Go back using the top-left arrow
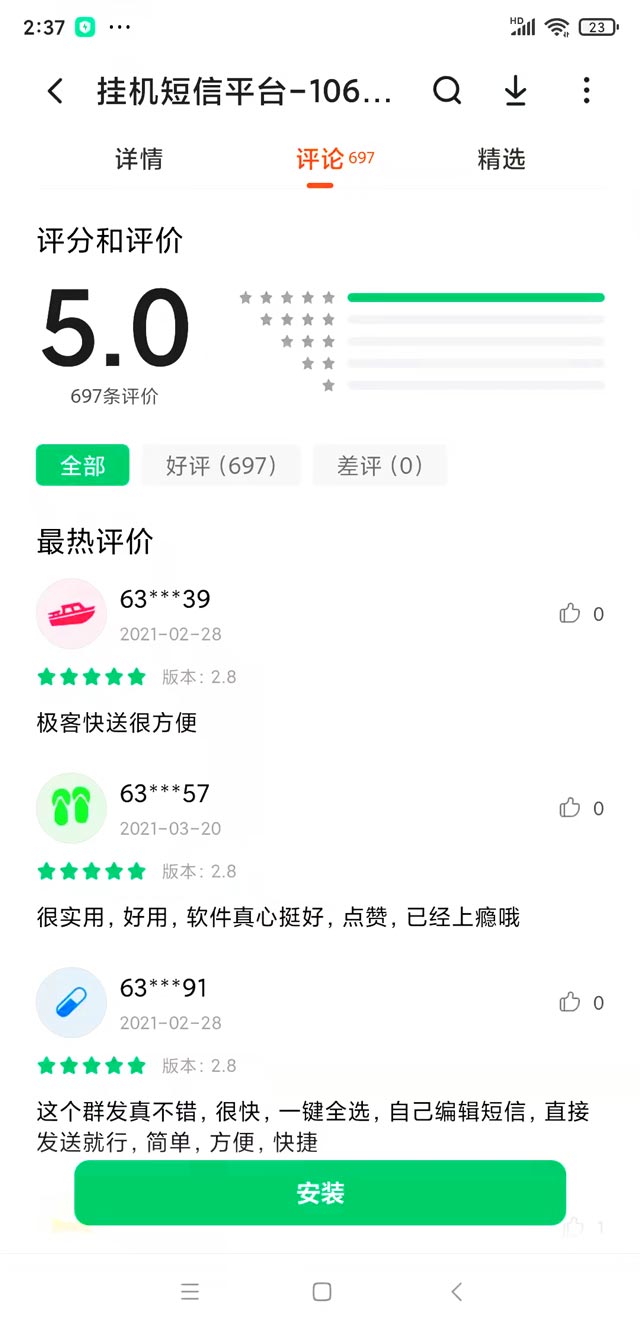The image size is (640, 1330). click(x=56, y=92)
